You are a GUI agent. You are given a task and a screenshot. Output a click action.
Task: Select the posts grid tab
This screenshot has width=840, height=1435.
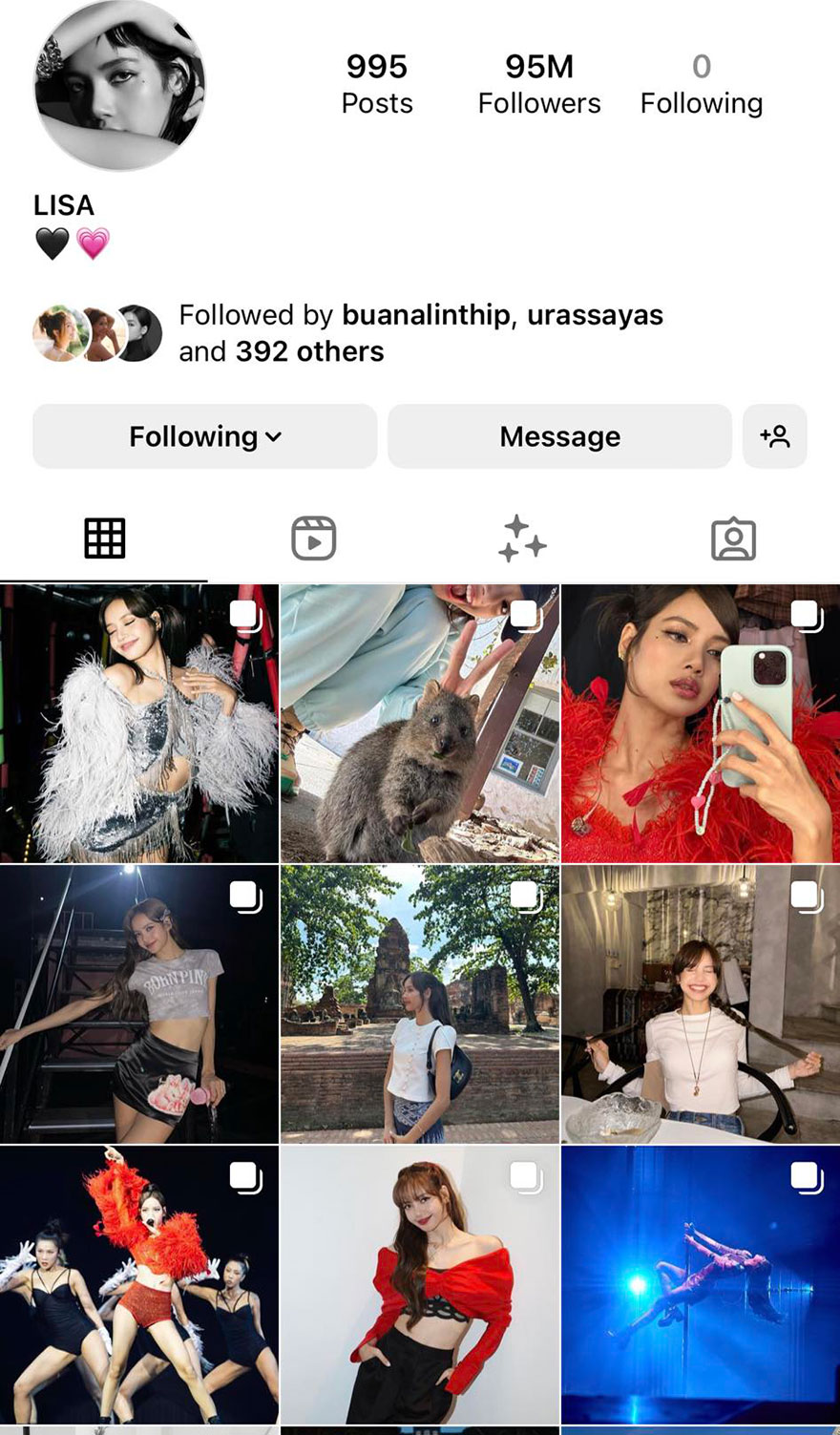point(104,538)
